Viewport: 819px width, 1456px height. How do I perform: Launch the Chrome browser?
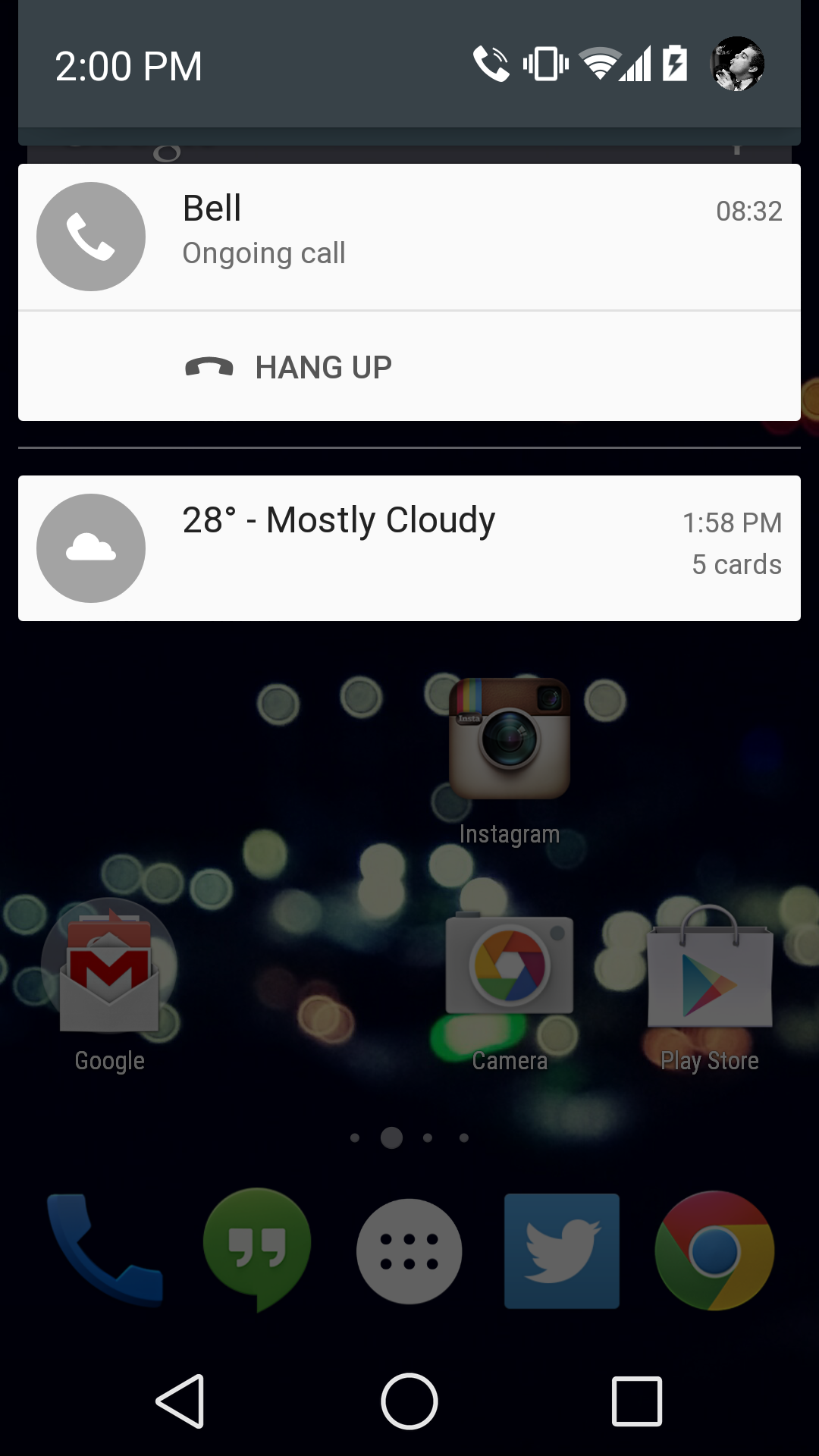pos(714,1251)
